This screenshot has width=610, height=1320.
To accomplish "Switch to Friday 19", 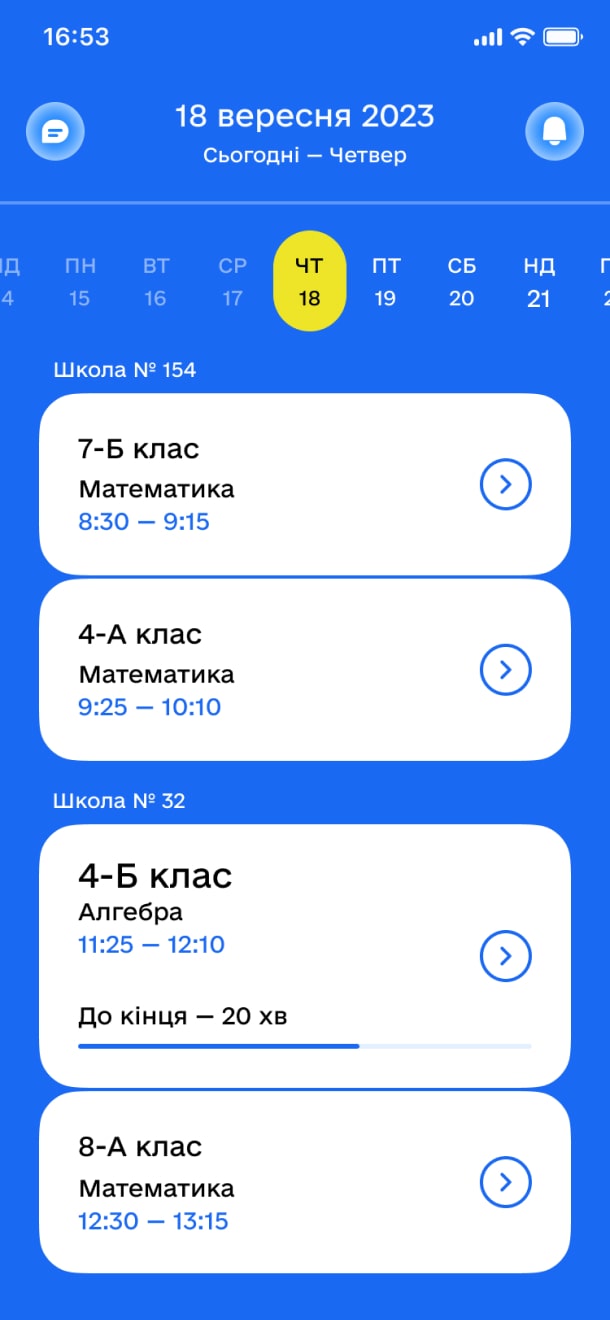I will click(x=386, y=282).
